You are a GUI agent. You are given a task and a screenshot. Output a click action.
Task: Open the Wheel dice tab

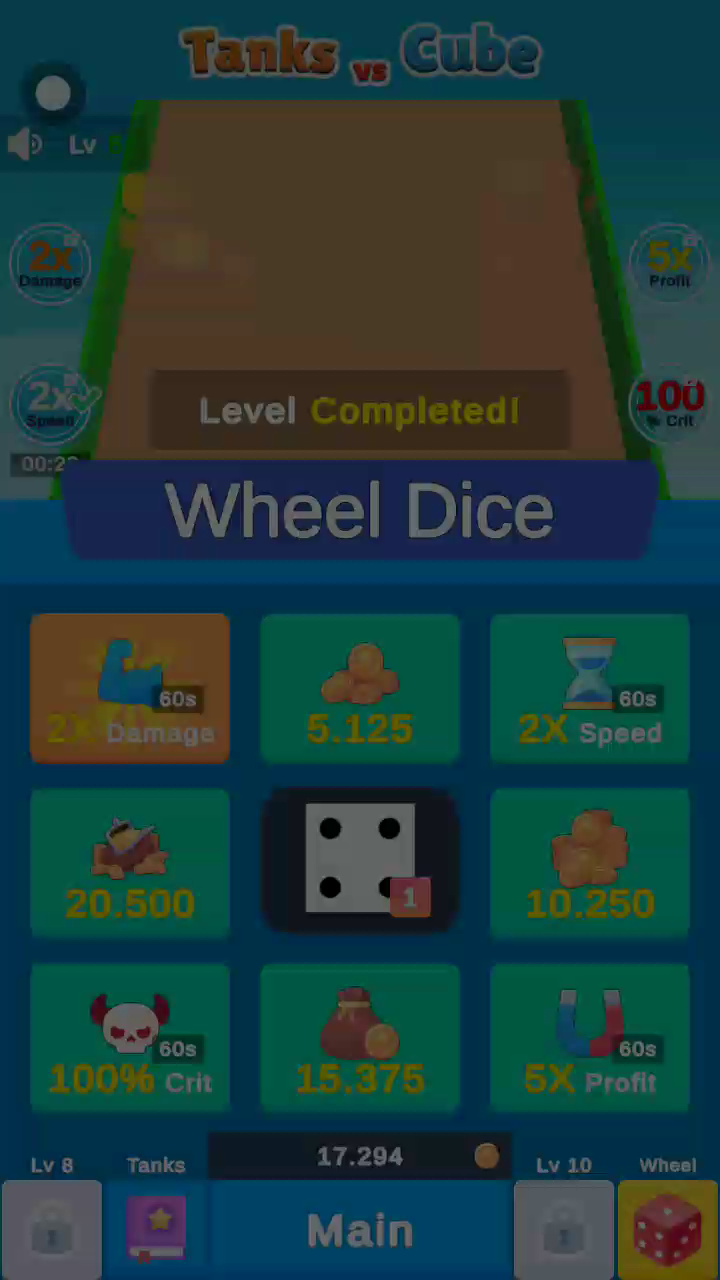coord(667,1228)
